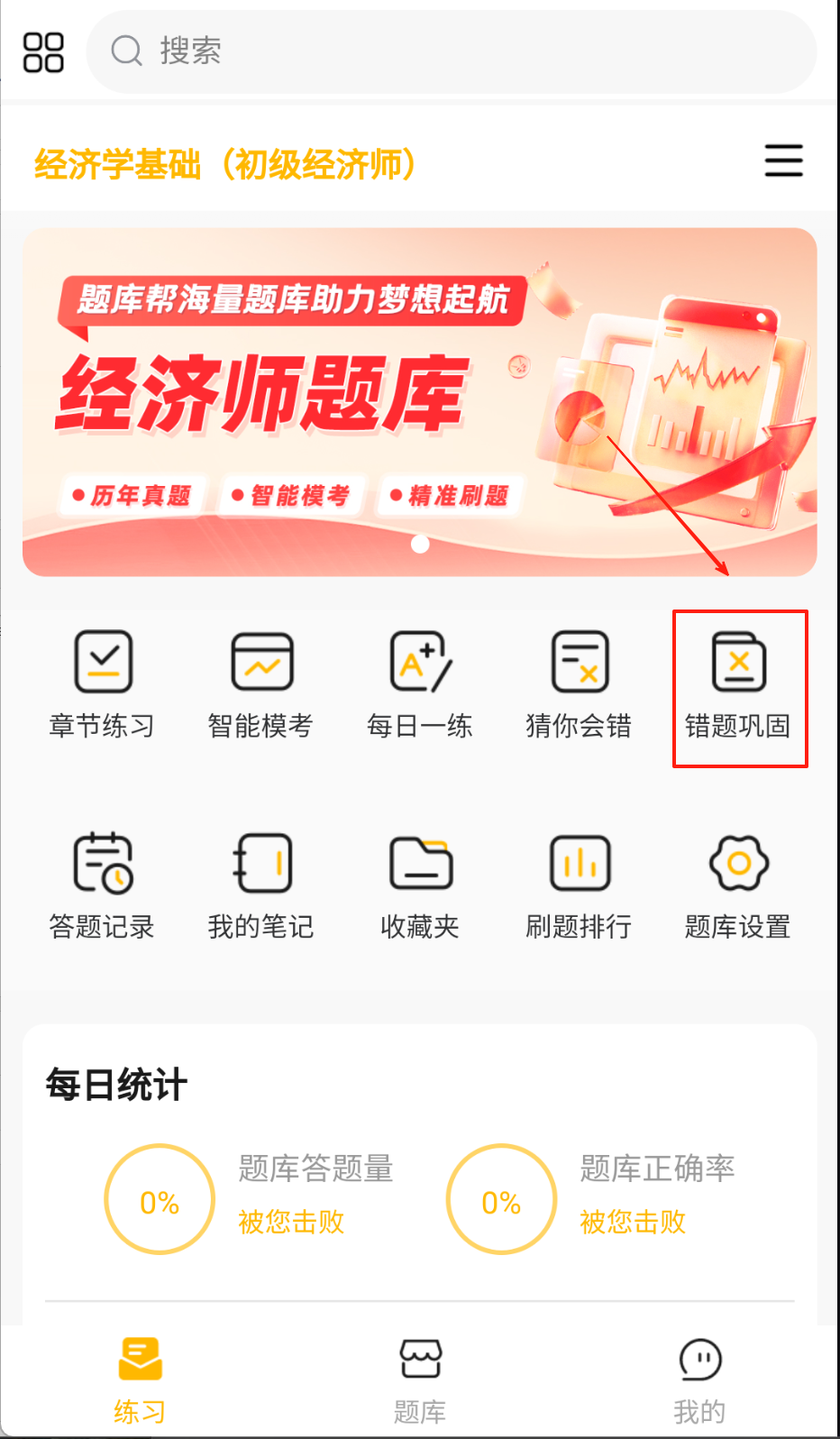Viewport: 840px width, 1439px height.
Task: Start 章节练习 chapter practice
Action: [103, 684]
